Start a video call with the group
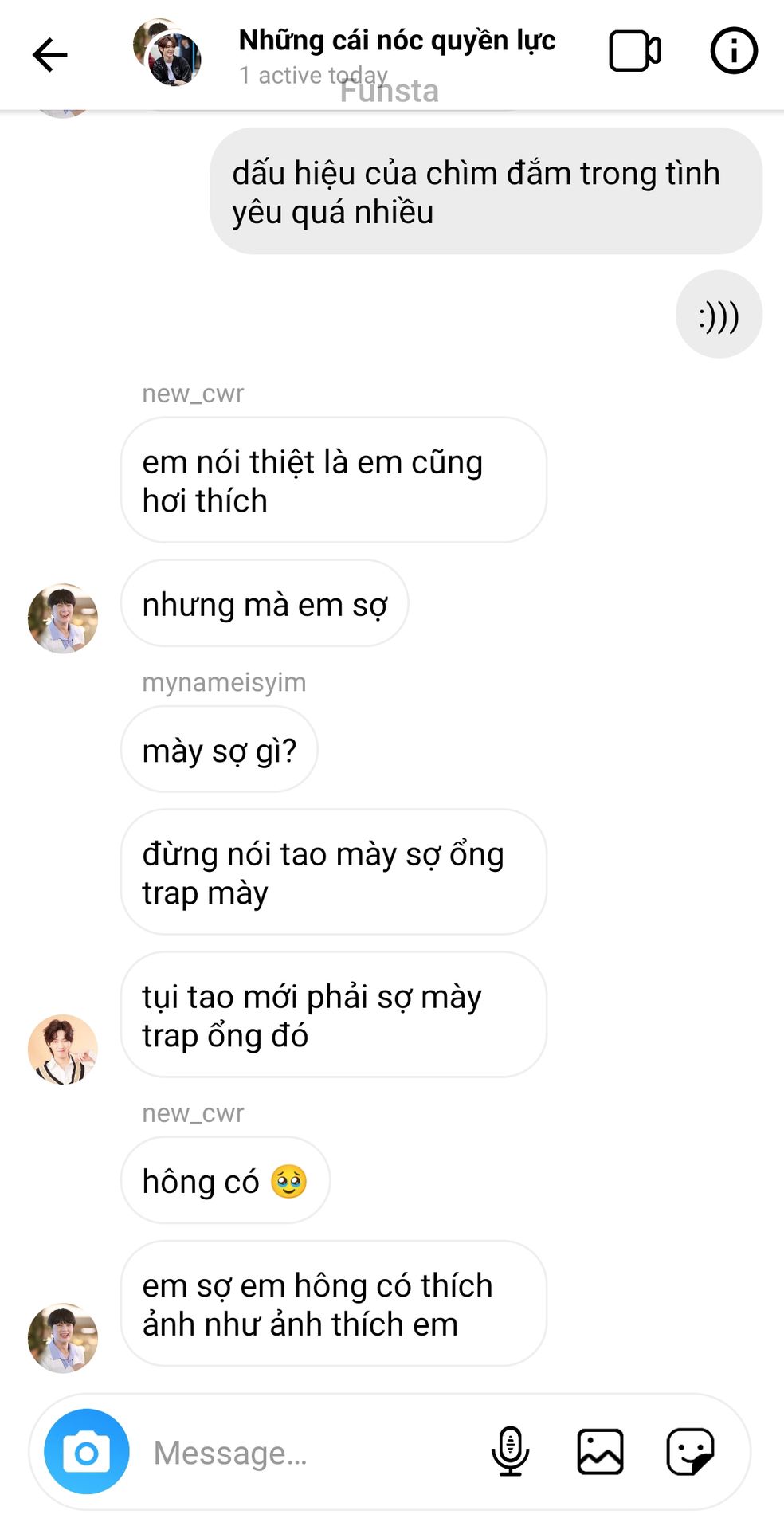The height and width of the screenshot is (1530, 784). pyautogui.click(x=634, y=52)
